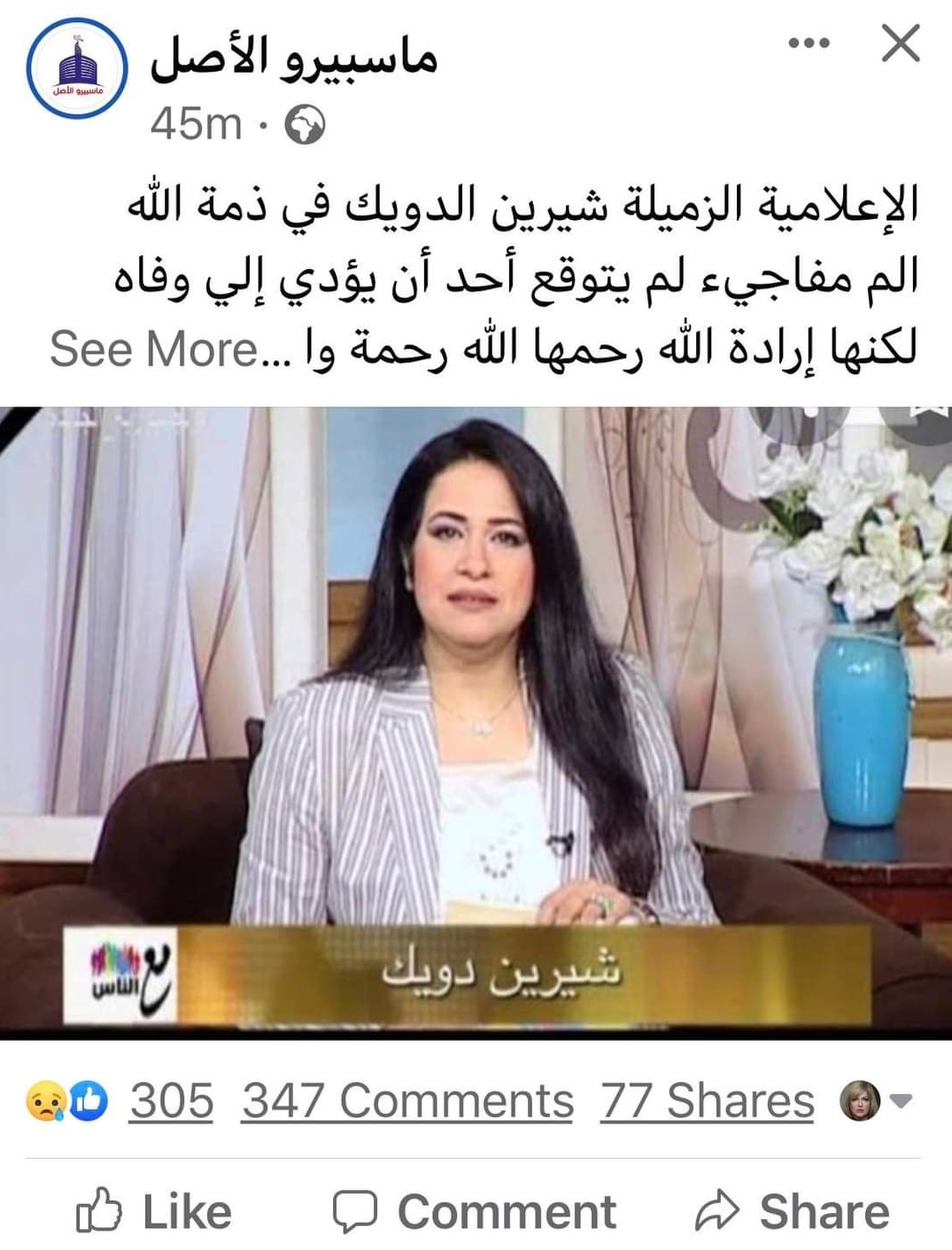Open the post's three-dot options menu
Screen dimensions: 952x1250
pos(809,43)
